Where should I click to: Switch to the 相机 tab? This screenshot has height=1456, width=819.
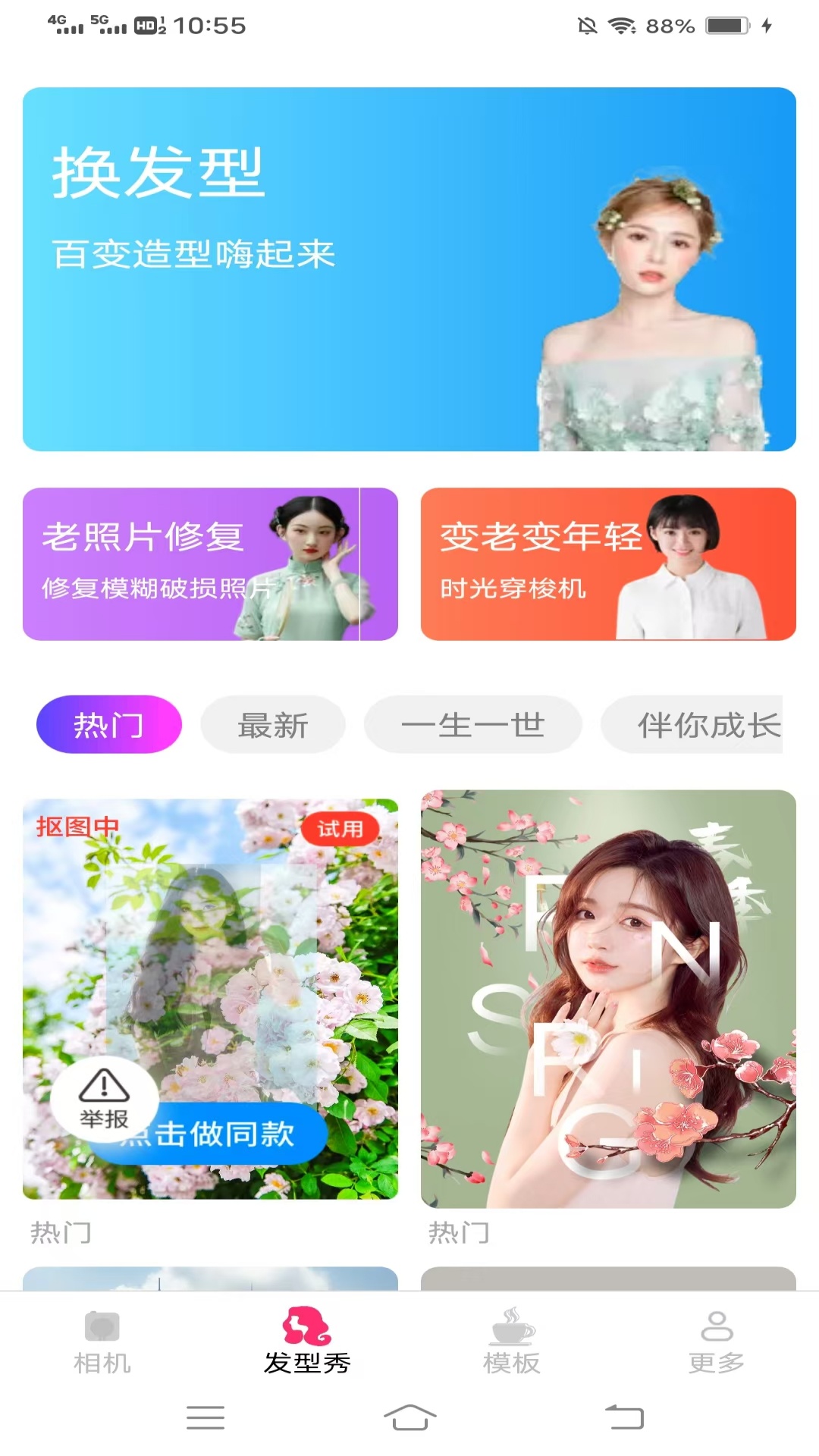[x=102, y=1342]
